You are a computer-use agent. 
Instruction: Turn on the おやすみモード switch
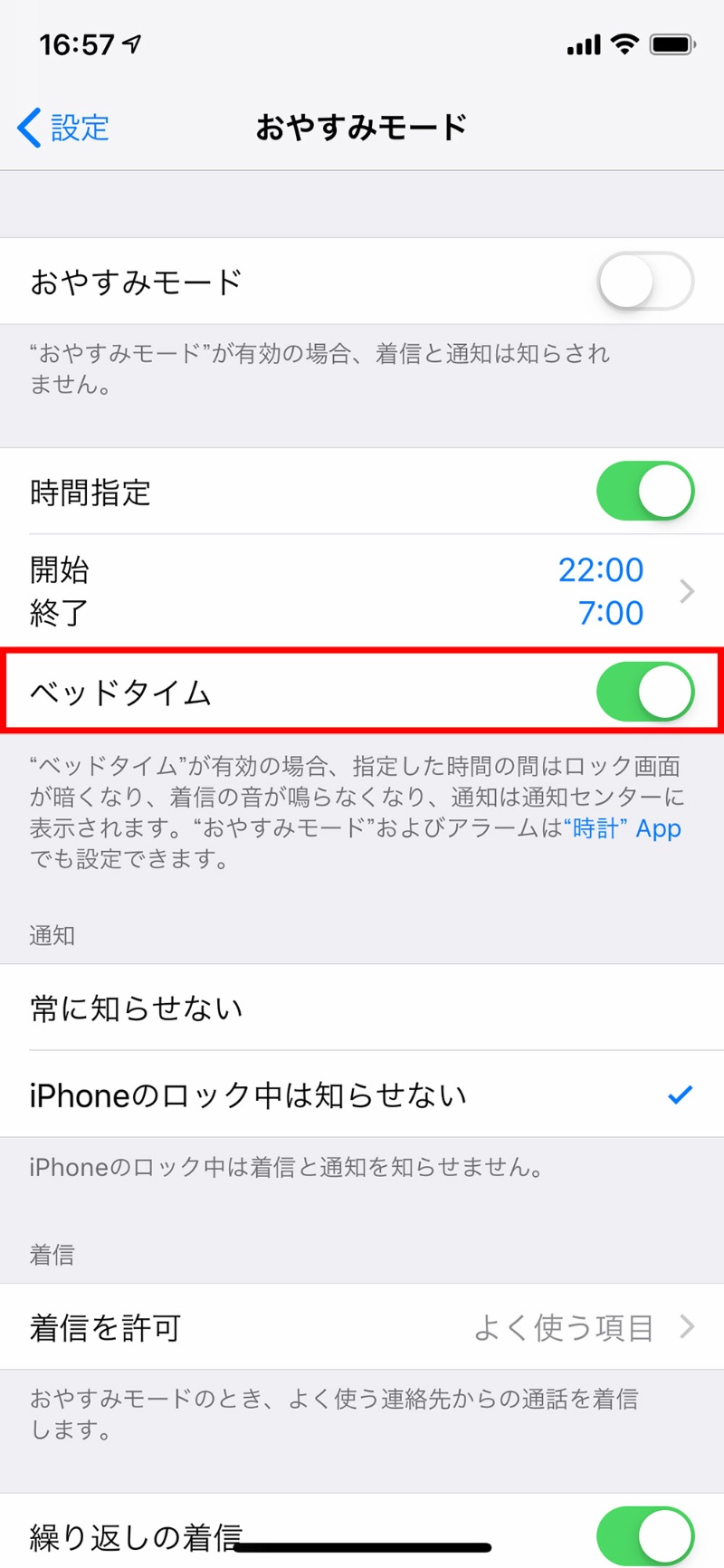click(x=644, y=282)
